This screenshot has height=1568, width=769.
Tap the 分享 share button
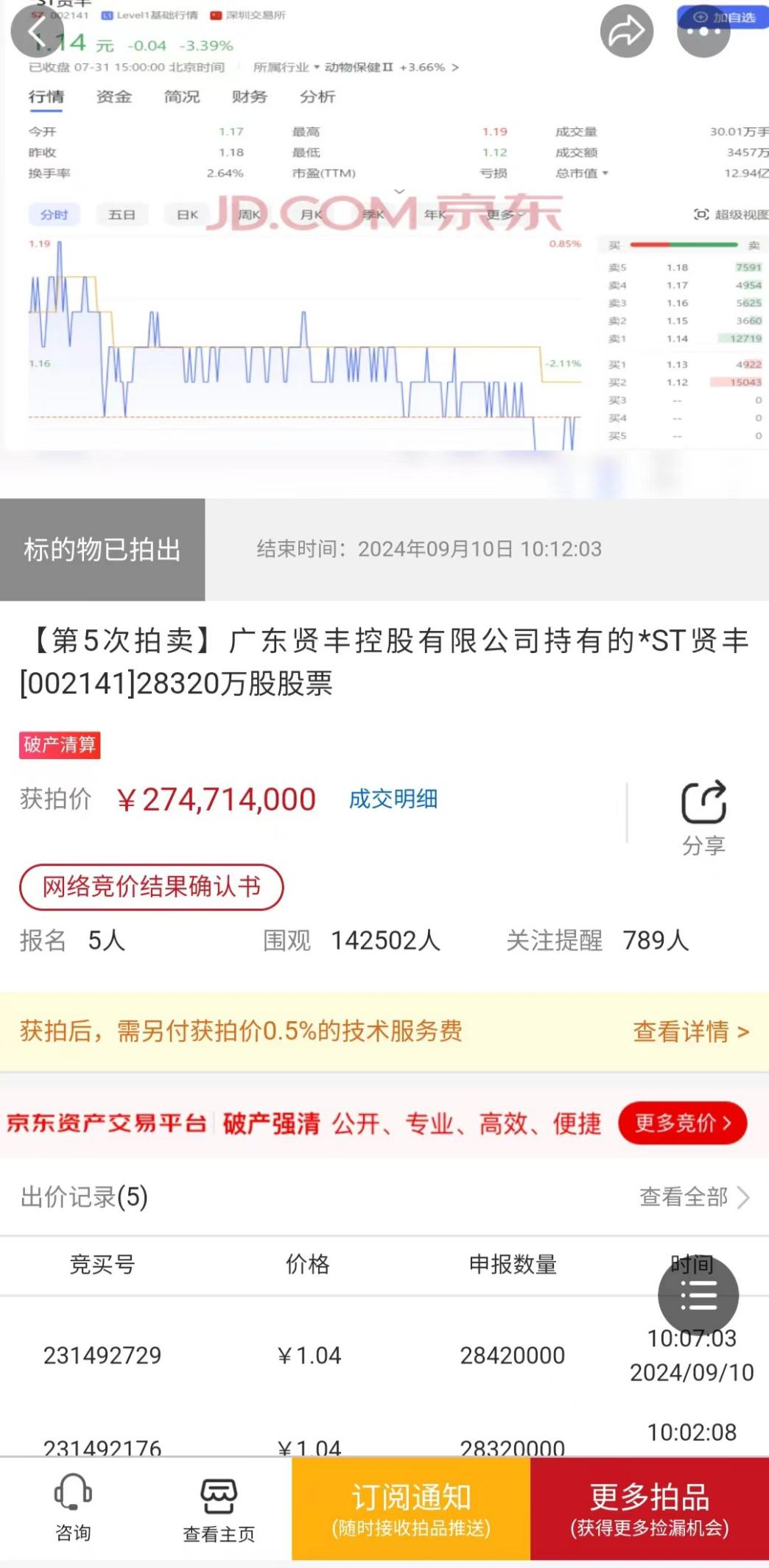tap(703, 817)
